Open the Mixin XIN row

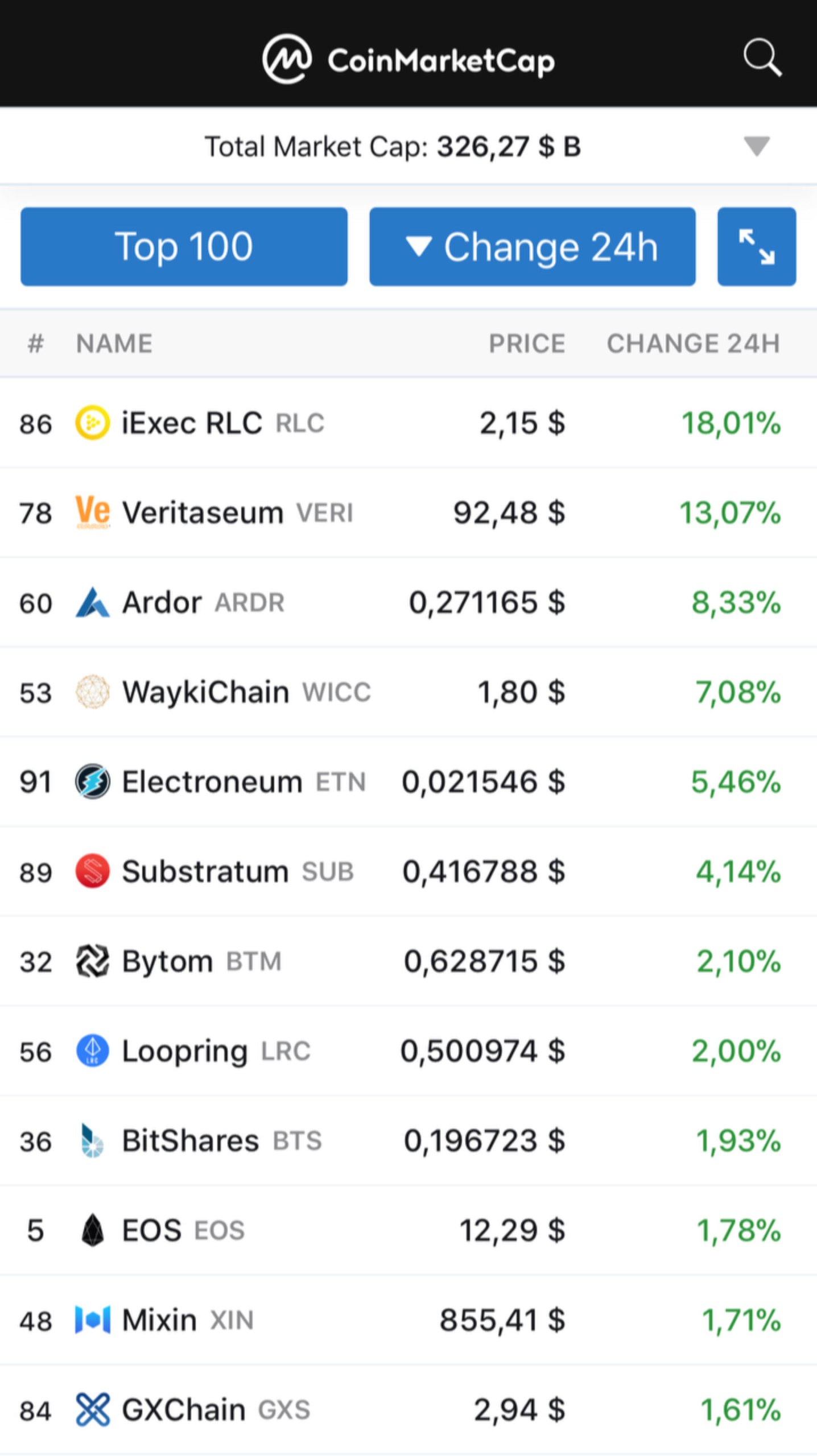click(x=408, y=1320)
